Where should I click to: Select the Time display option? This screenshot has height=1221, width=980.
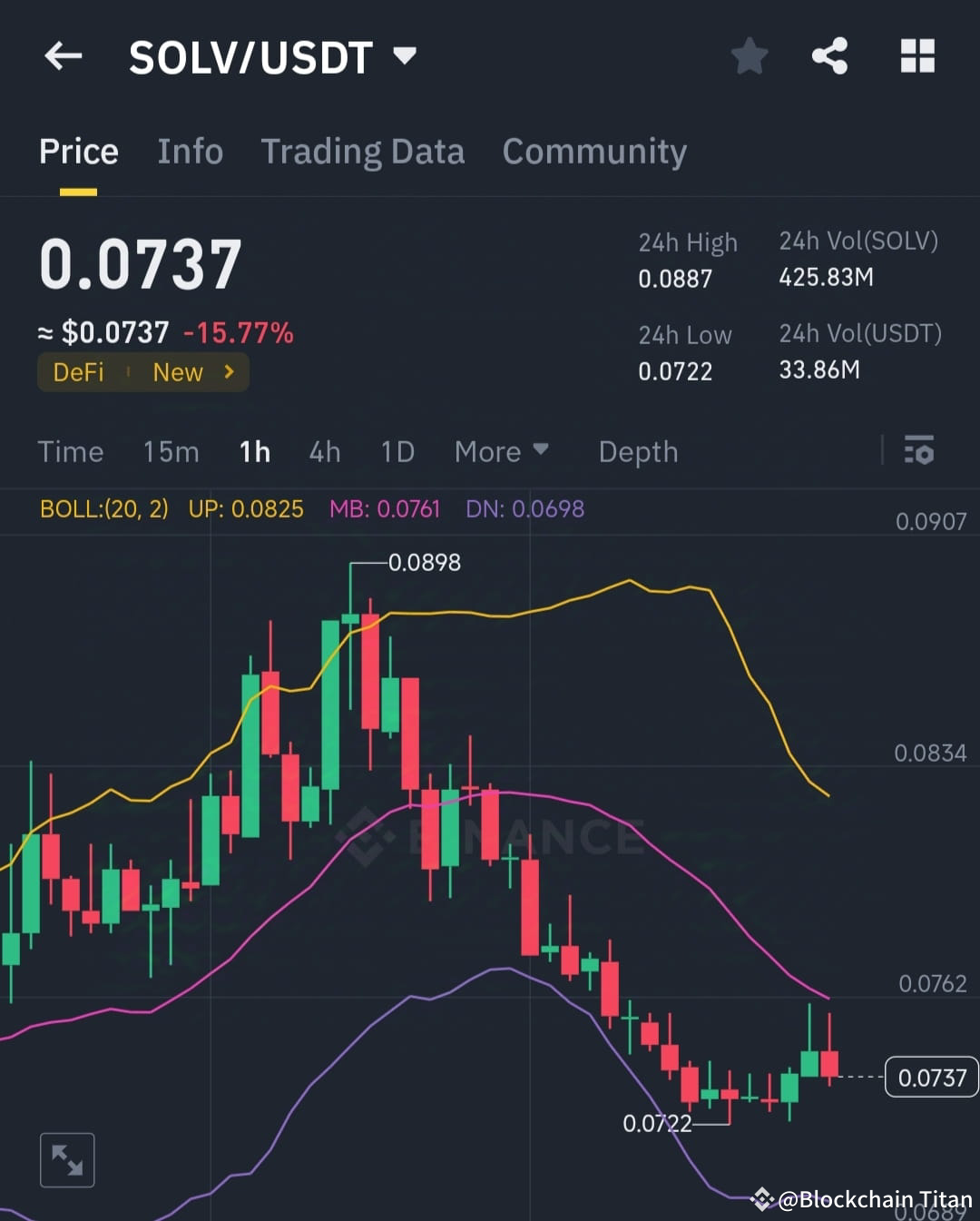coord(71,451)
